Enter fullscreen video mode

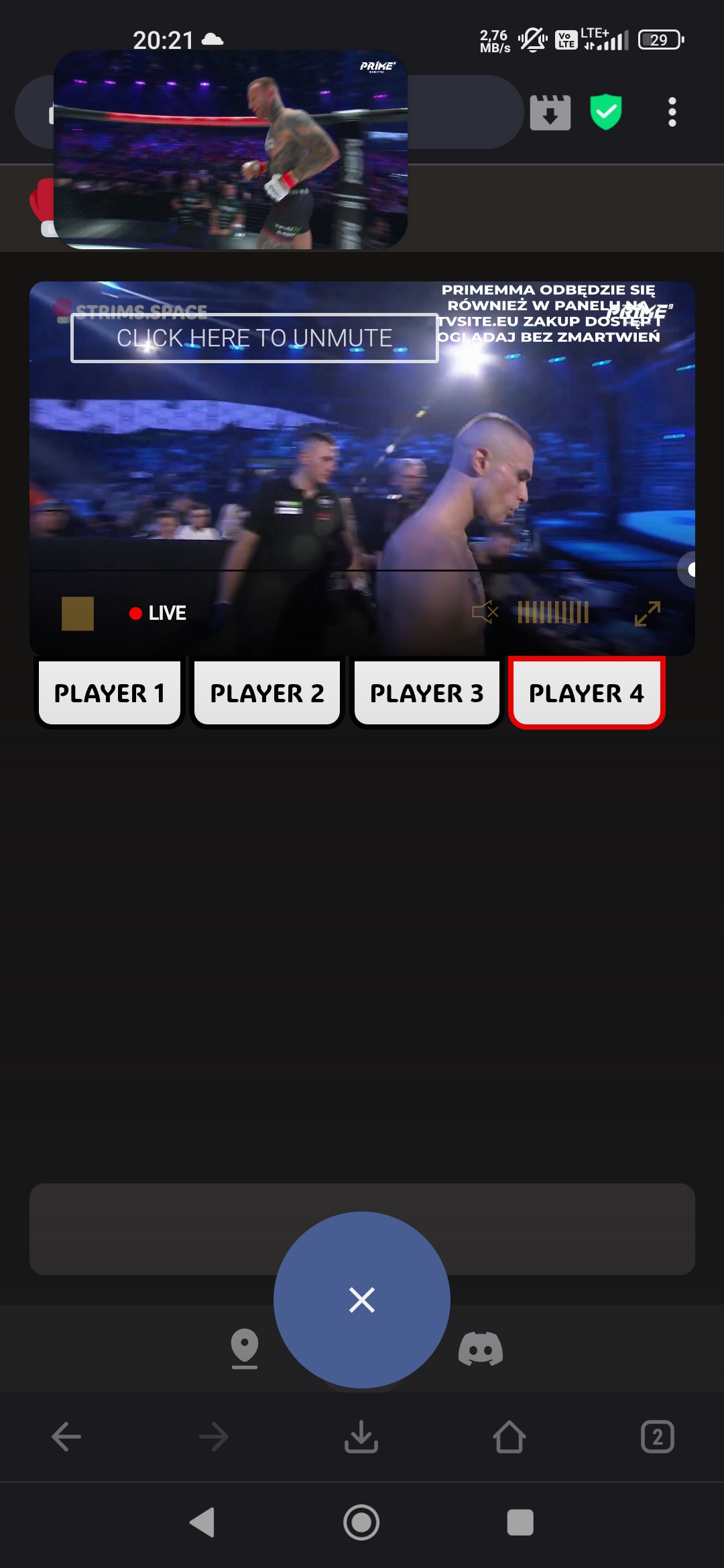pos(647,613)
